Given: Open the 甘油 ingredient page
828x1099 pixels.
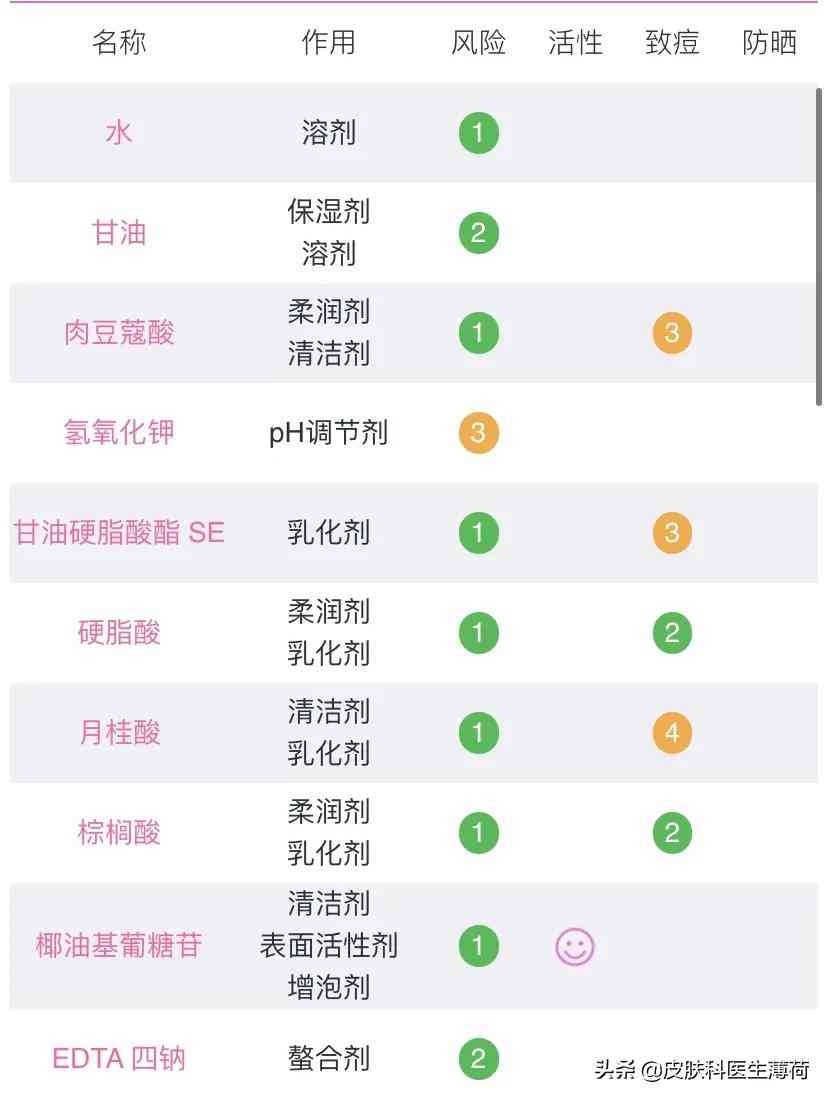Looking at the screenshot, I should pos(119,232).
